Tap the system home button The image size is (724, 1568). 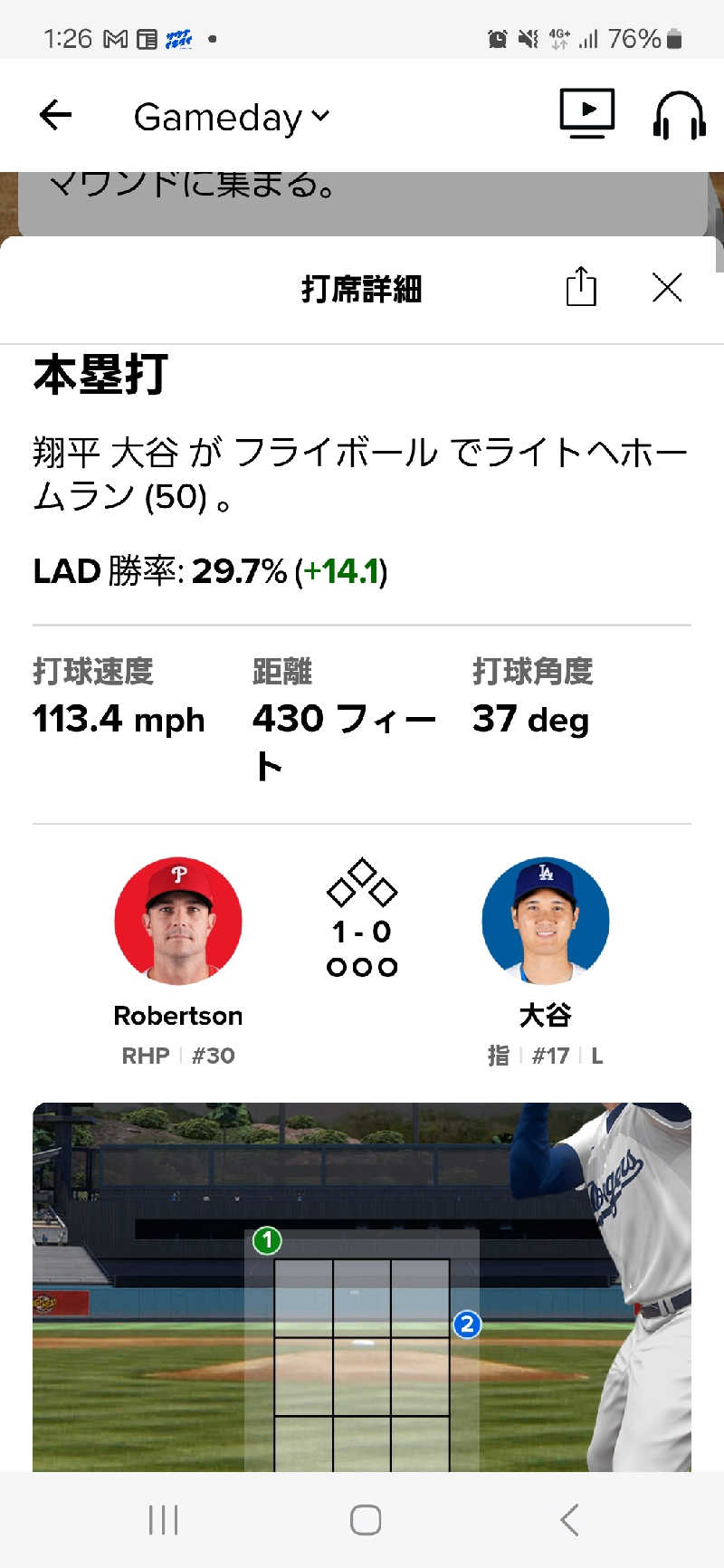point(366,1520)
